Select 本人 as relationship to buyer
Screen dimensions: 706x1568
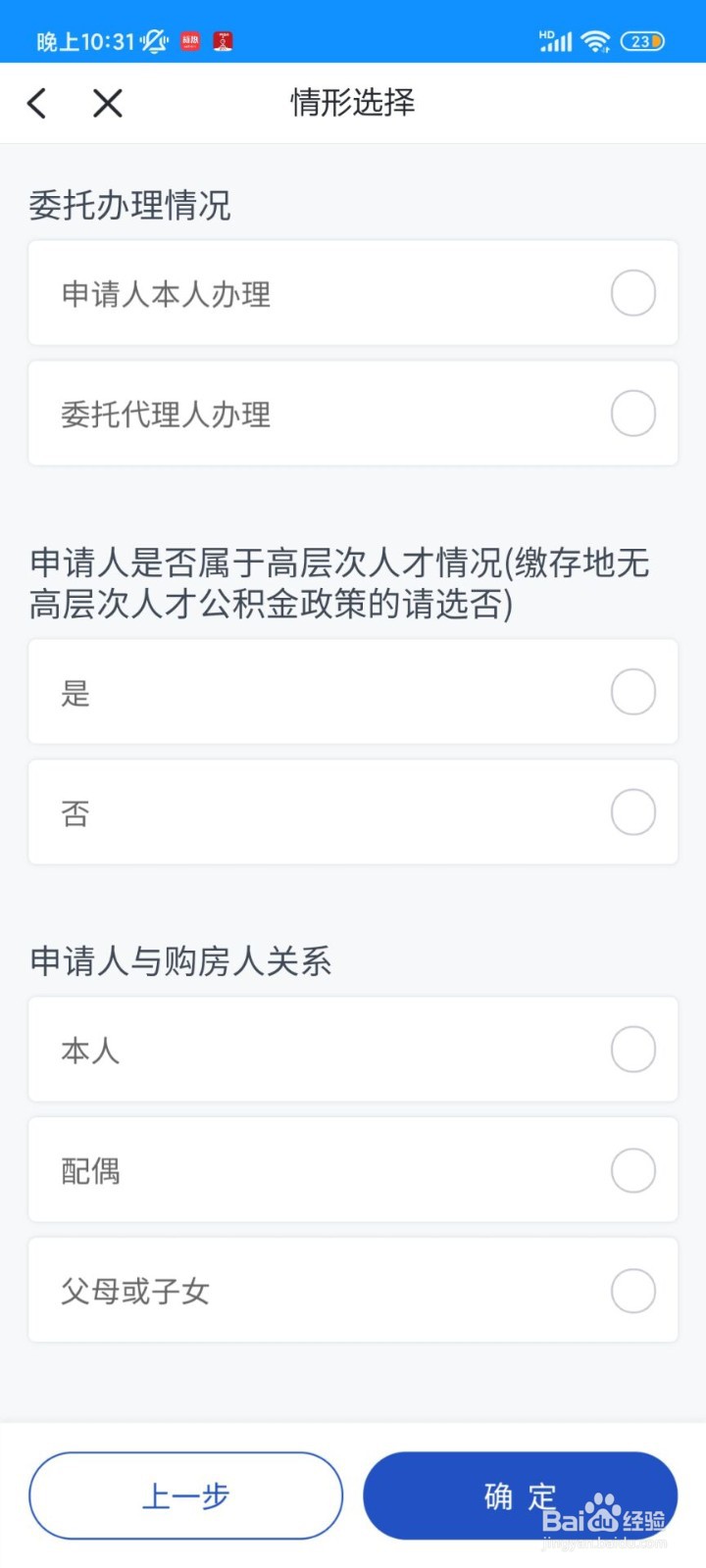point(632,1049)
